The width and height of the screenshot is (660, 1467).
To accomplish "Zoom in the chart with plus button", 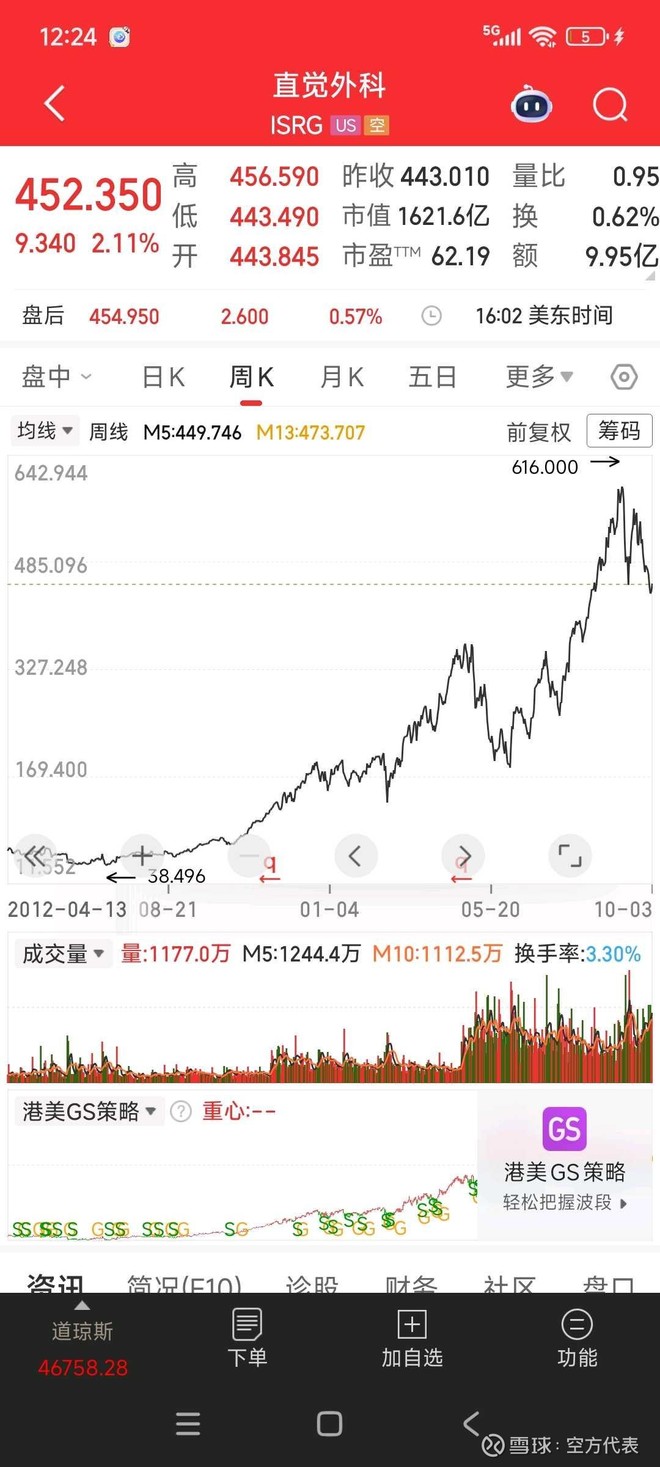I will click(x=143, y=856).
